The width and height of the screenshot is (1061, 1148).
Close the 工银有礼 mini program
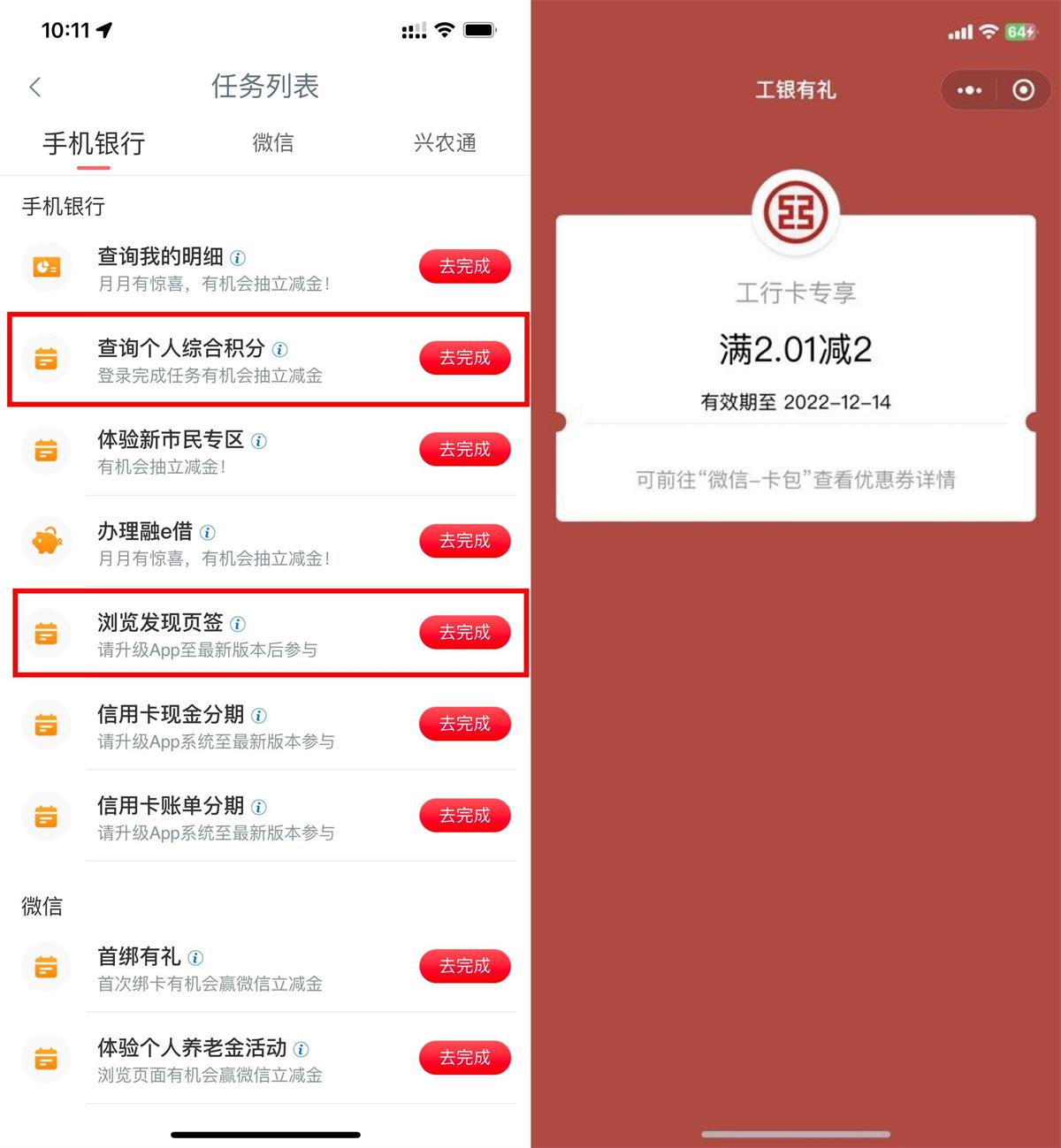tap(1023, 90)
